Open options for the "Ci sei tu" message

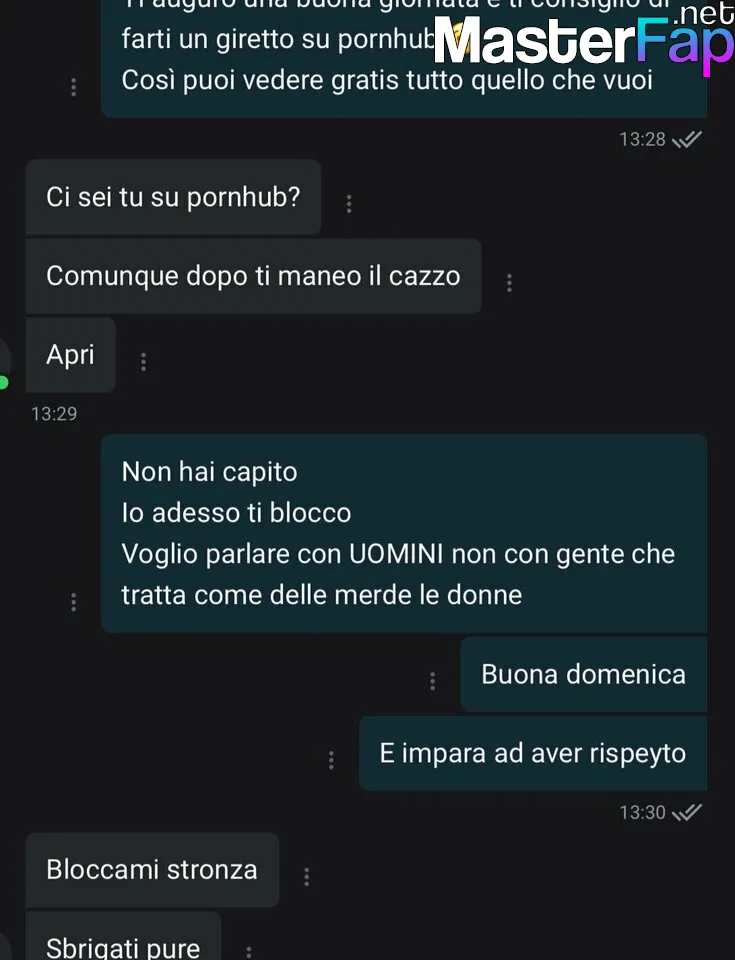tap(348, 204)
